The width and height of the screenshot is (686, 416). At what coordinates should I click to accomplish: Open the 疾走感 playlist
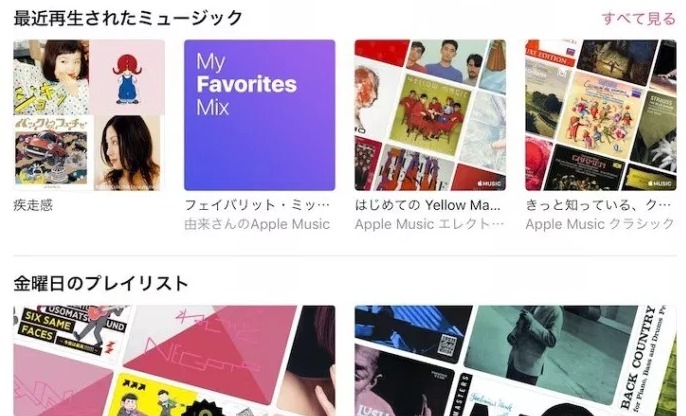click(x=88, y=115)
